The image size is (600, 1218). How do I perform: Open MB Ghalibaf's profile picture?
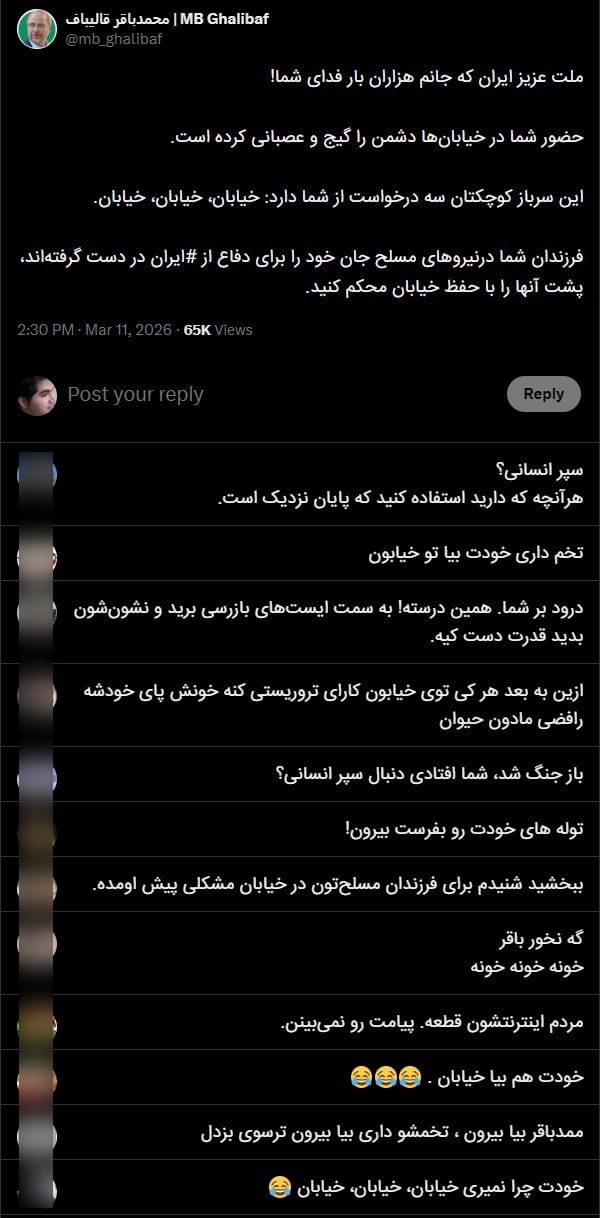click(x=37, y=28)
